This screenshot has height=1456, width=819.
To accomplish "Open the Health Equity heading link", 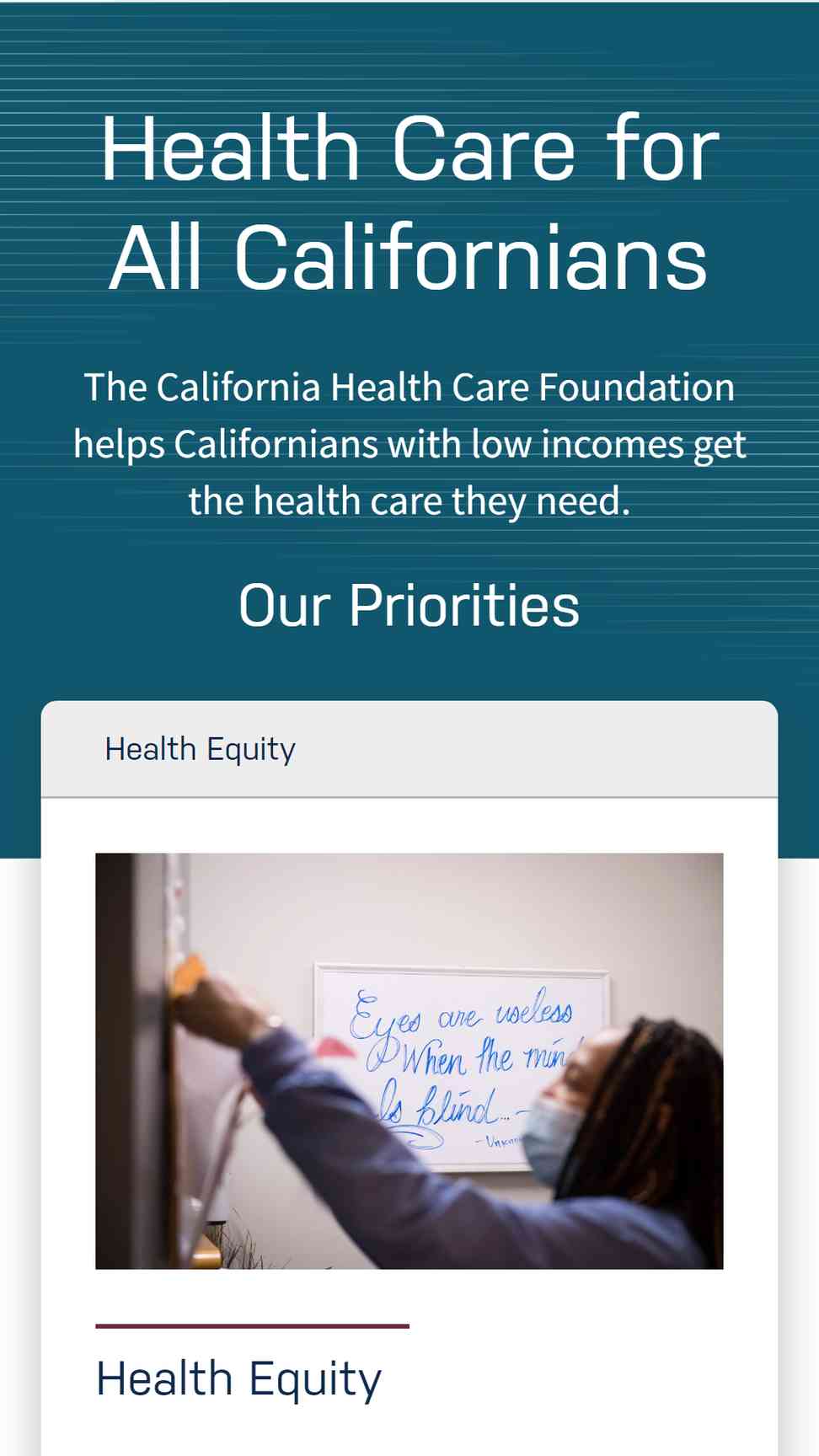I will tap(238, 1379).
